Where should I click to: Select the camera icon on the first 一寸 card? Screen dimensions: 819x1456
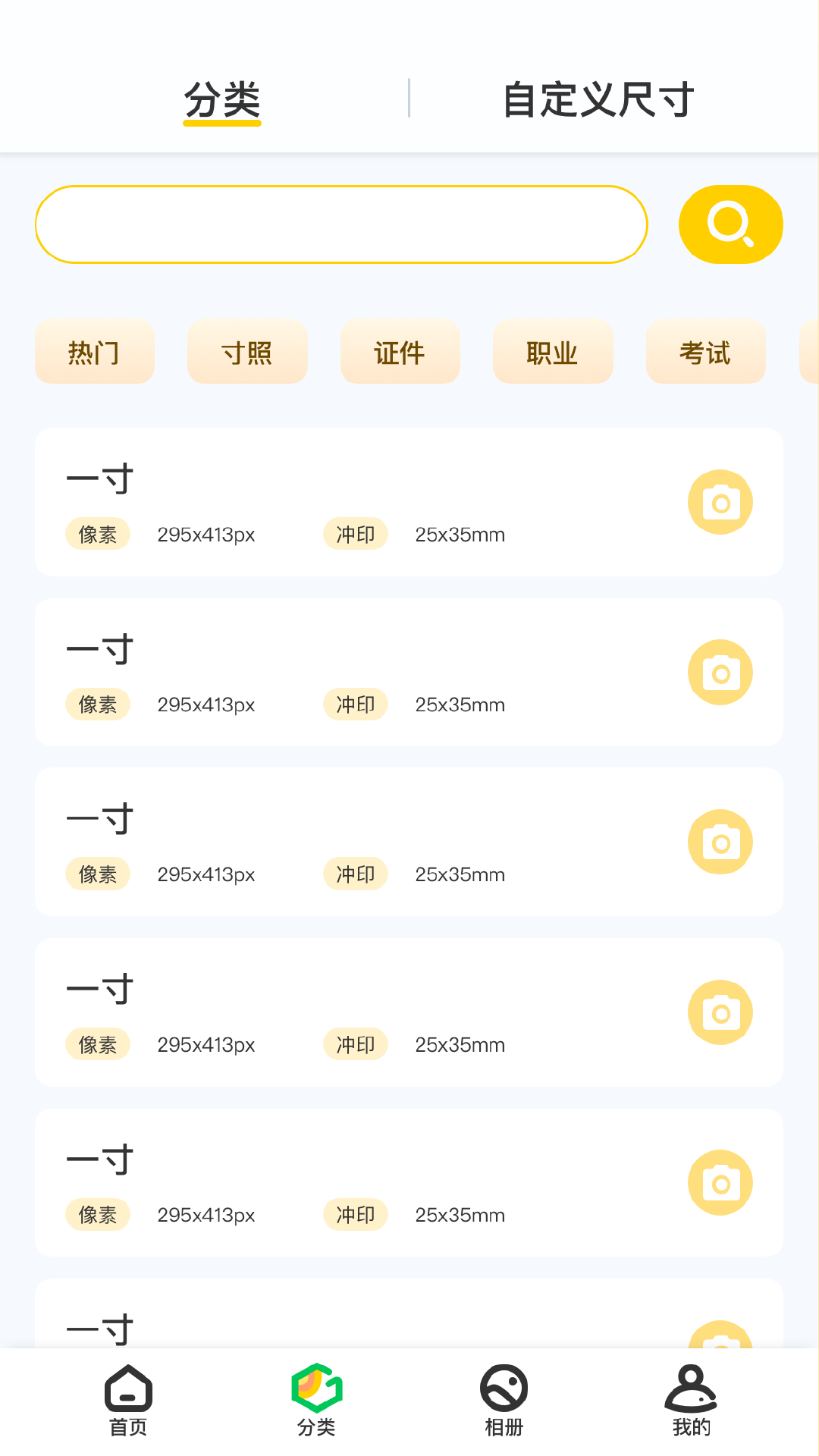720,501
